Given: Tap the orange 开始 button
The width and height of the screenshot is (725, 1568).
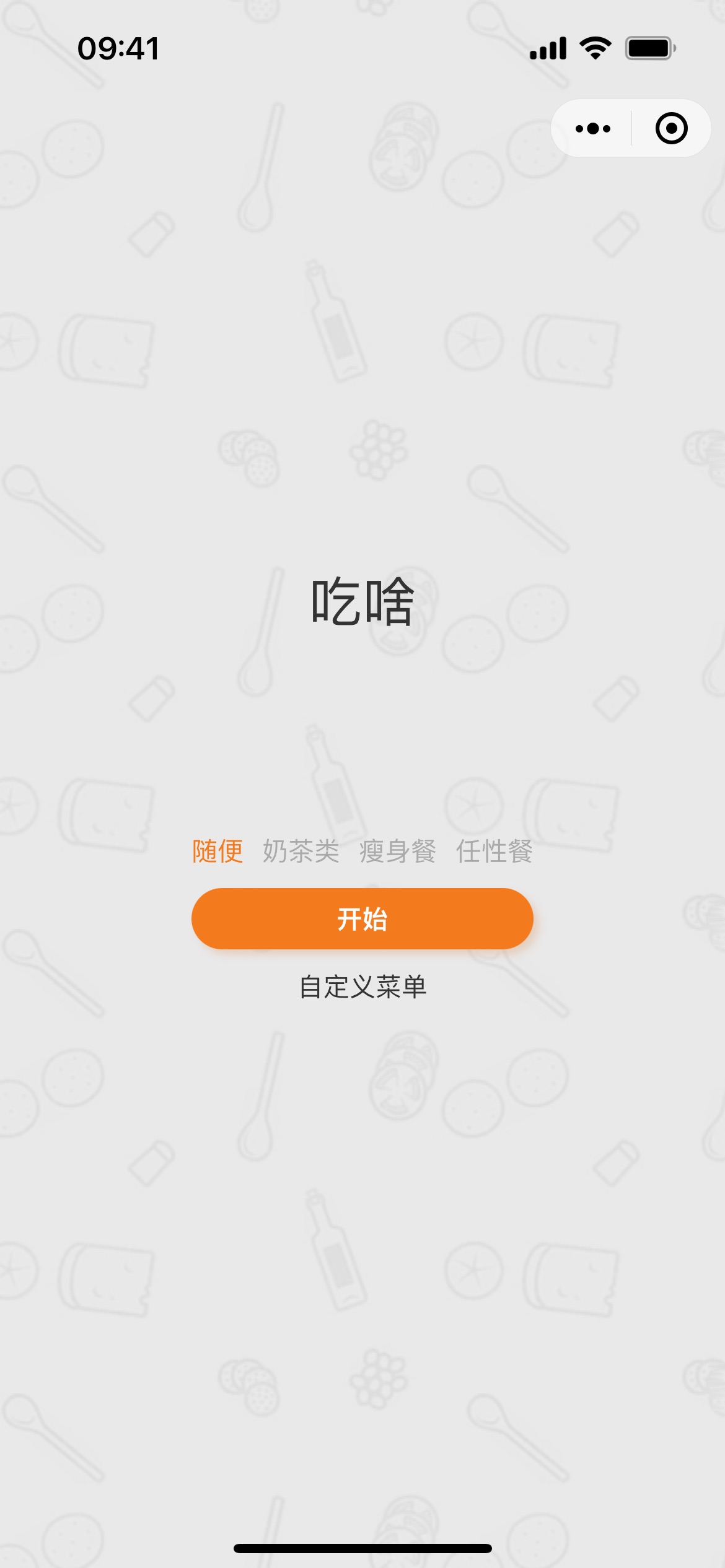Looking at the screenshot, I should (362, 919).
